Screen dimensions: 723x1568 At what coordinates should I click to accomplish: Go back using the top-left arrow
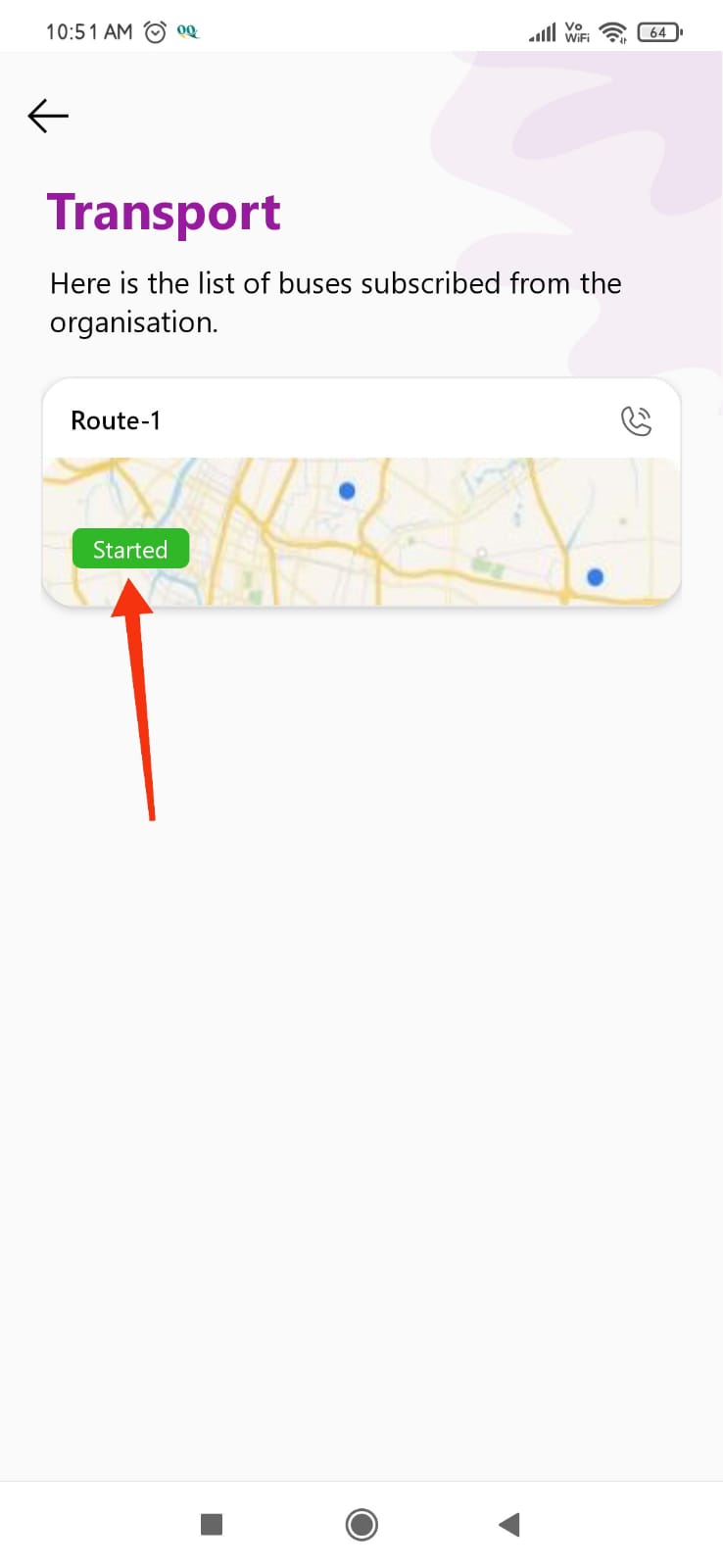pyautogui.click(x=48, y=116)
